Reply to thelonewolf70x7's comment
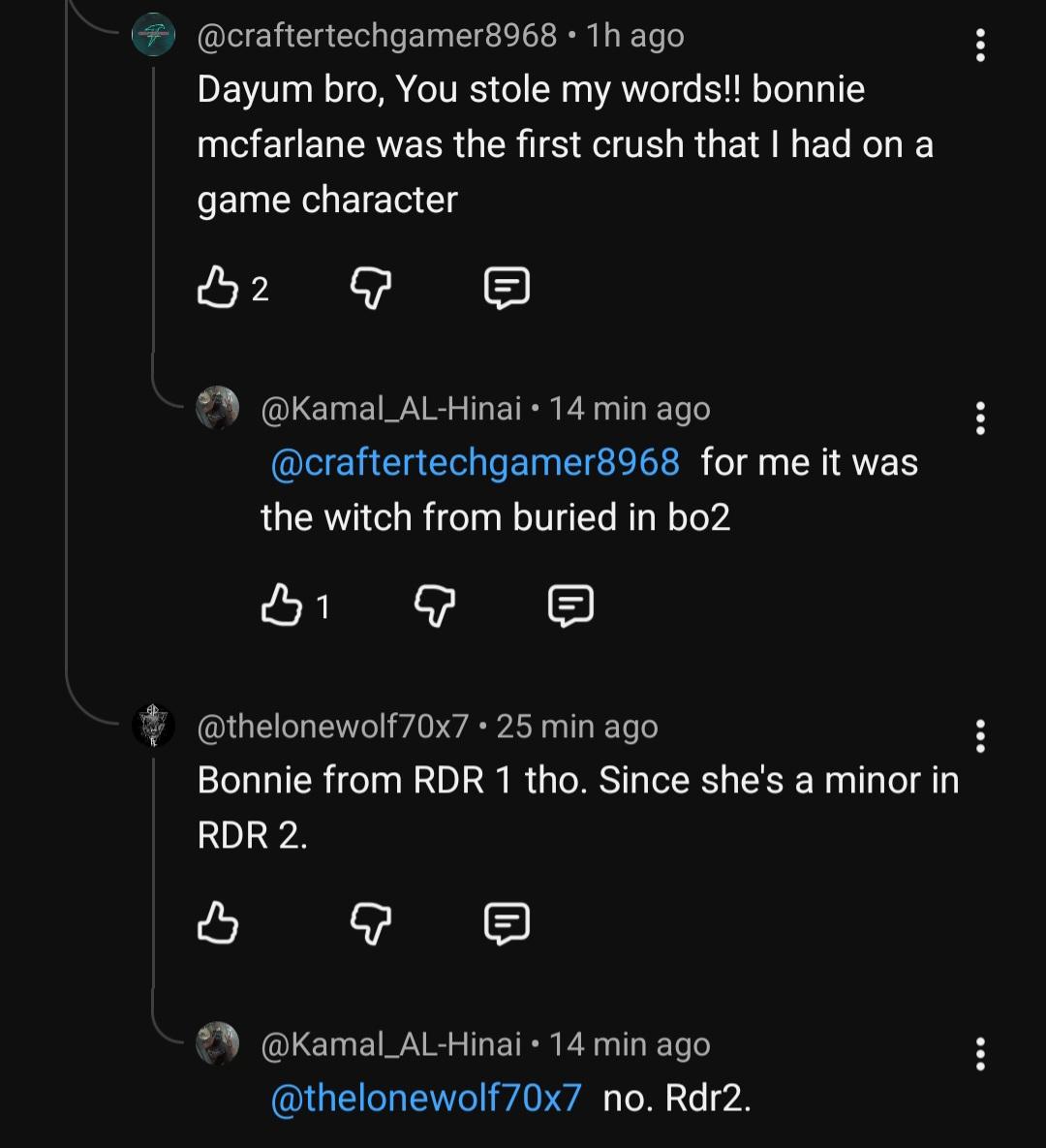1046x1148 pixels. coord(506,923)
